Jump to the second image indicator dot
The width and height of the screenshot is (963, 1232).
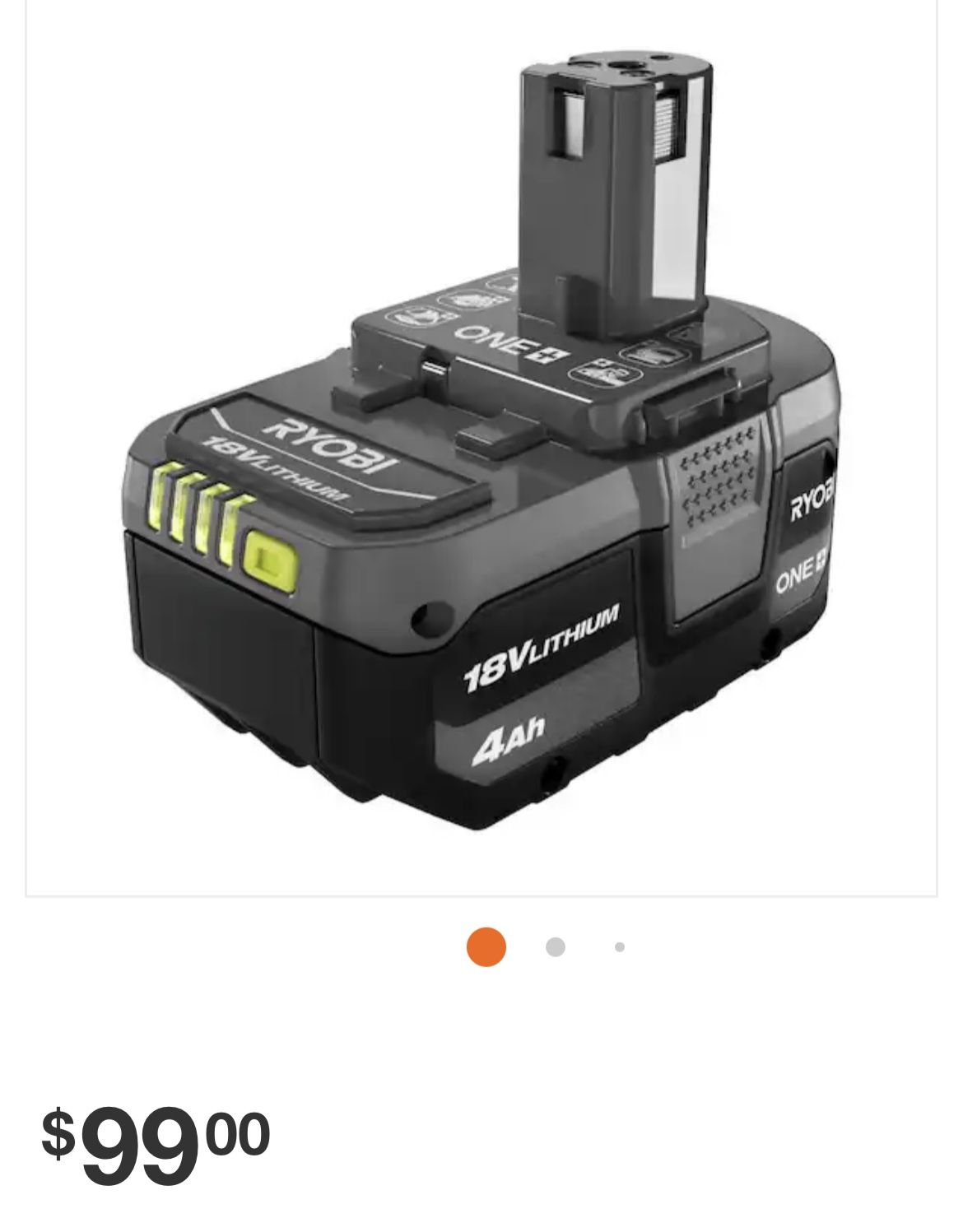(556, 947)
